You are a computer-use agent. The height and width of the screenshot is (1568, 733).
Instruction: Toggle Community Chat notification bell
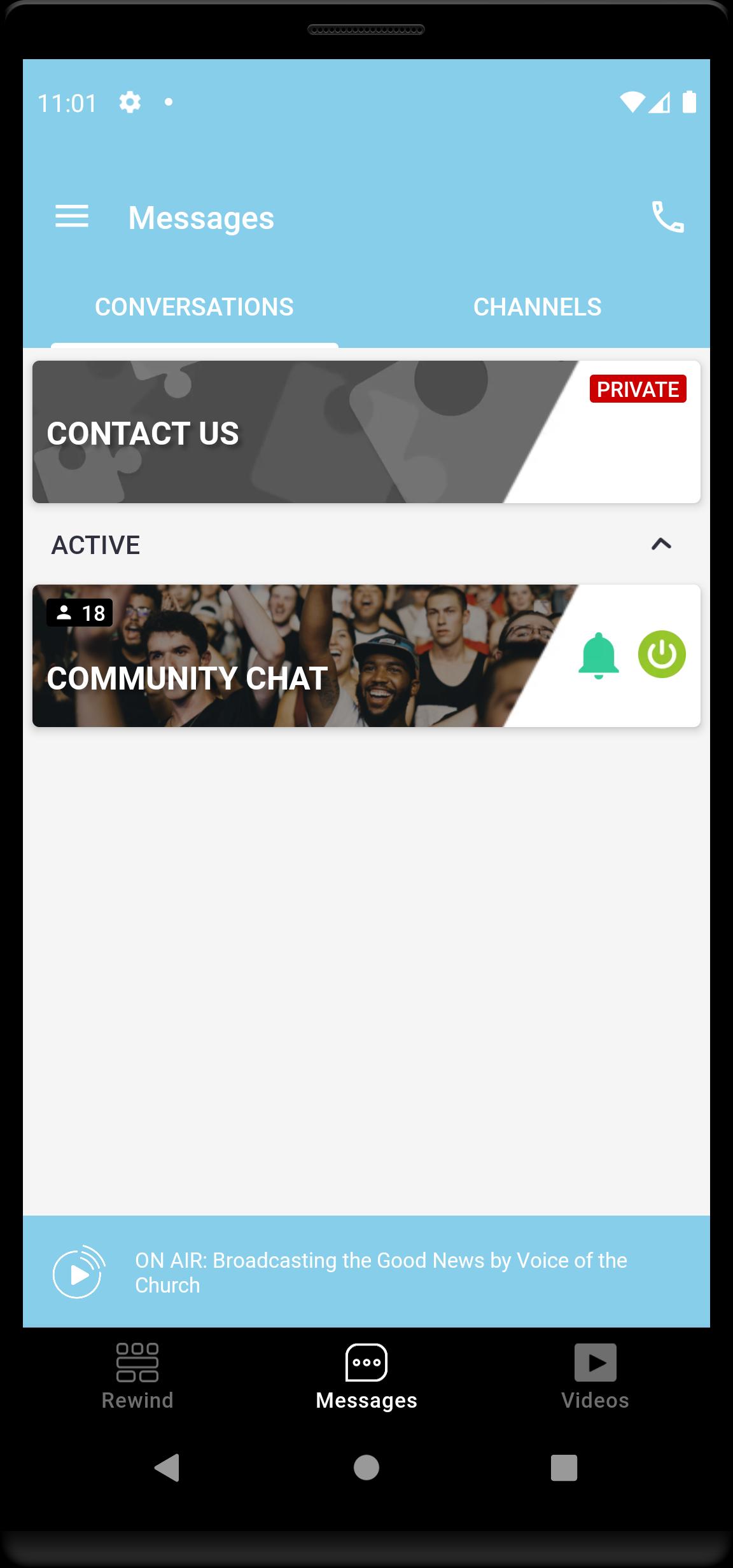(598, 656)
